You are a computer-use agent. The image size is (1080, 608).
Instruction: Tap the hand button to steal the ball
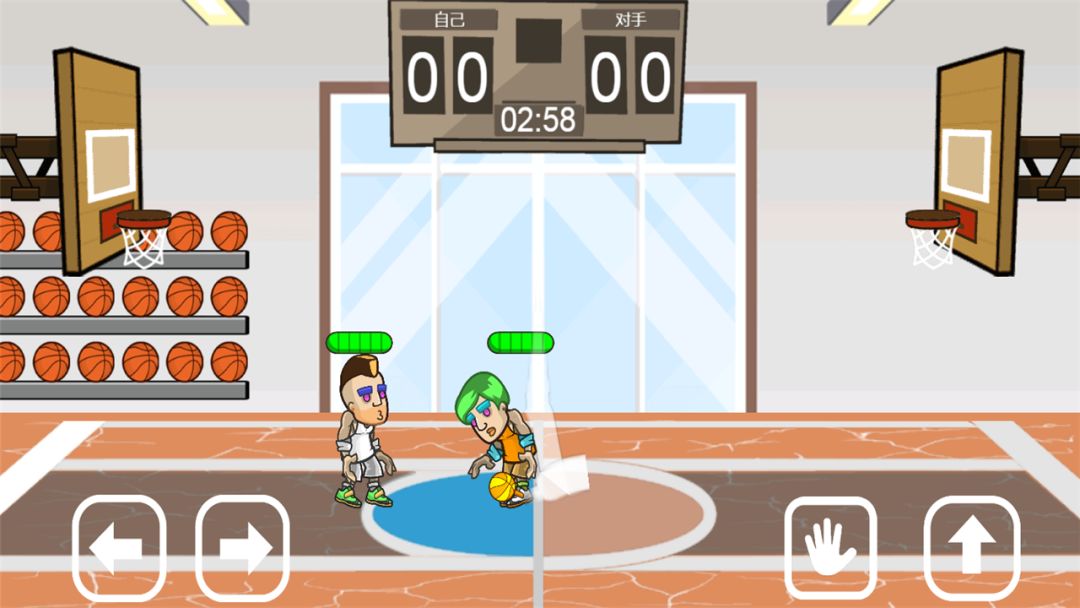(x=830, y=548)
